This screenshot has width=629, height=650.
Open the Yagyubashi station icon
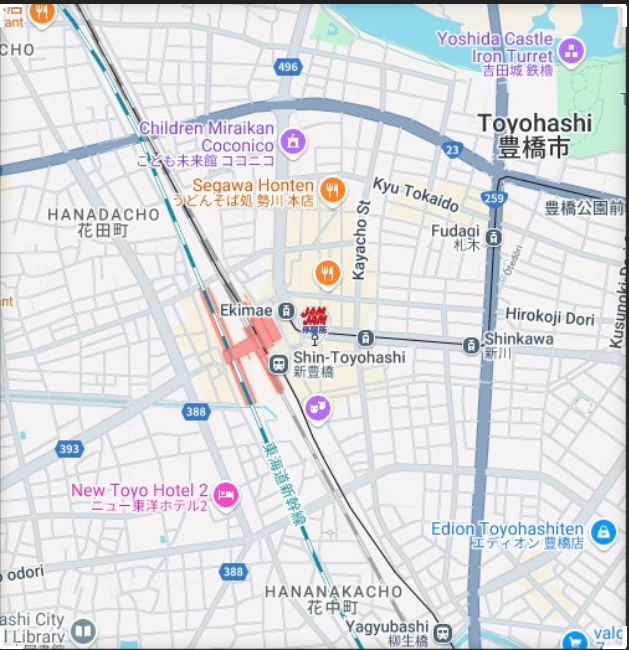[x=443, y=632]
